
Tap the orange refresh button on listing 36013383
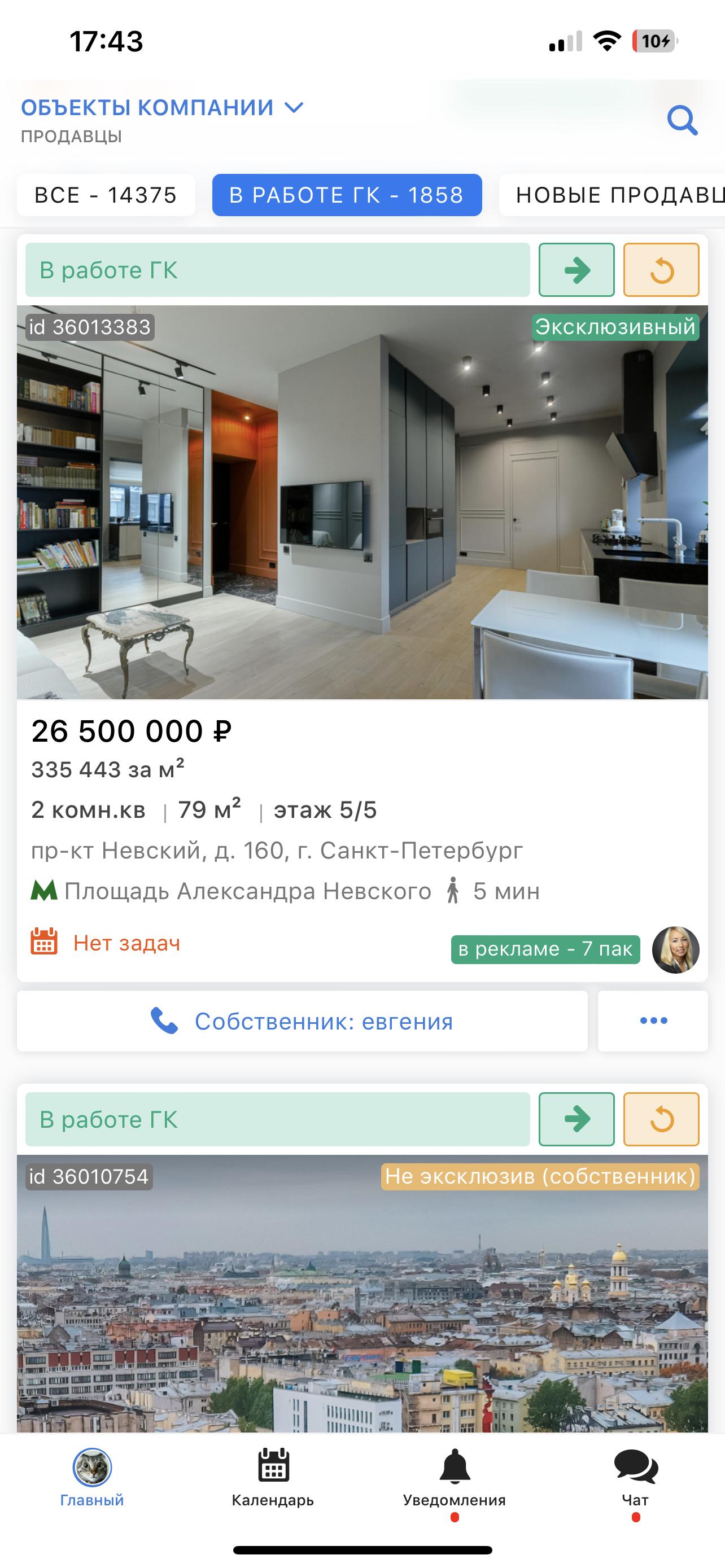click(661, 270)
